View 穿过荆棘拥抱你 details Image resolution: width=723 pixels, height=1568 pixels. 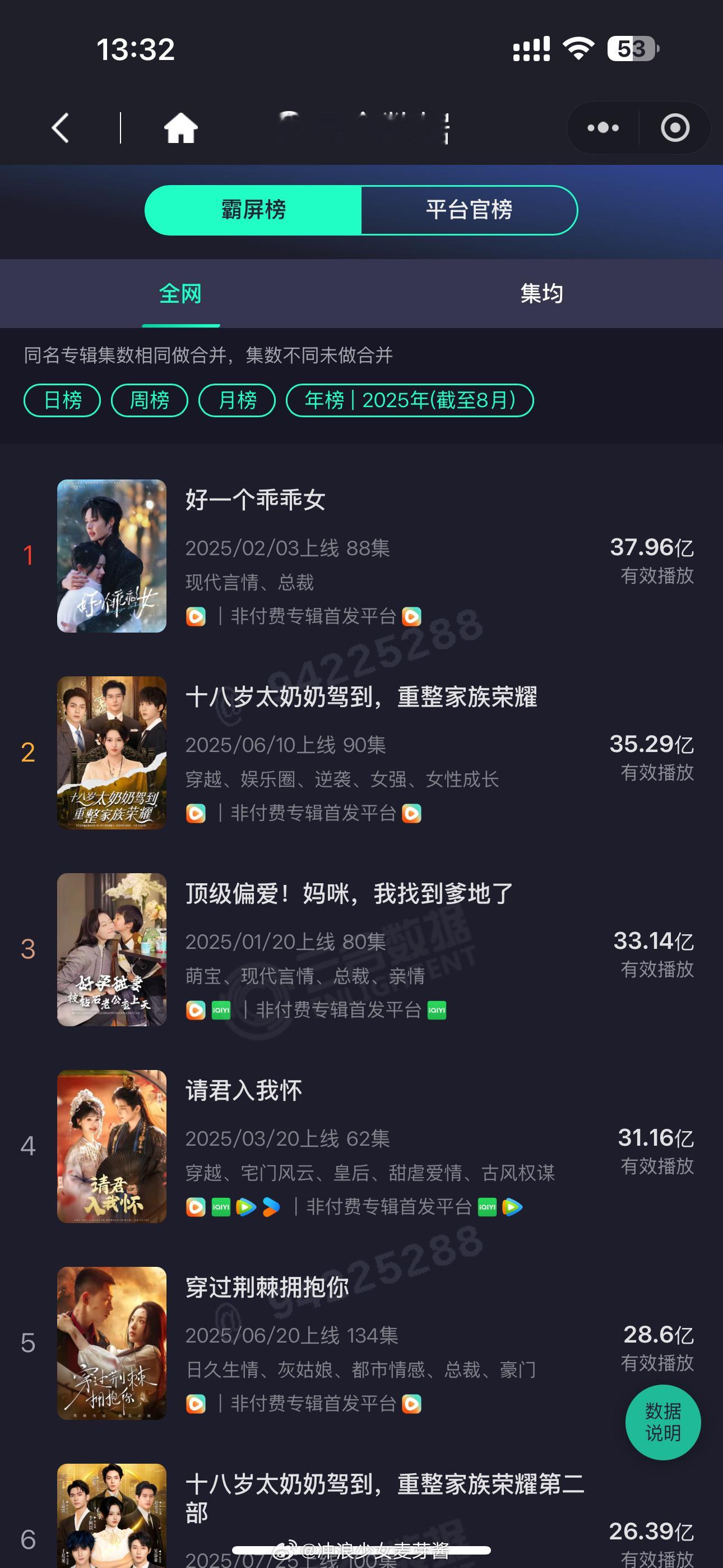[267, 1288]
